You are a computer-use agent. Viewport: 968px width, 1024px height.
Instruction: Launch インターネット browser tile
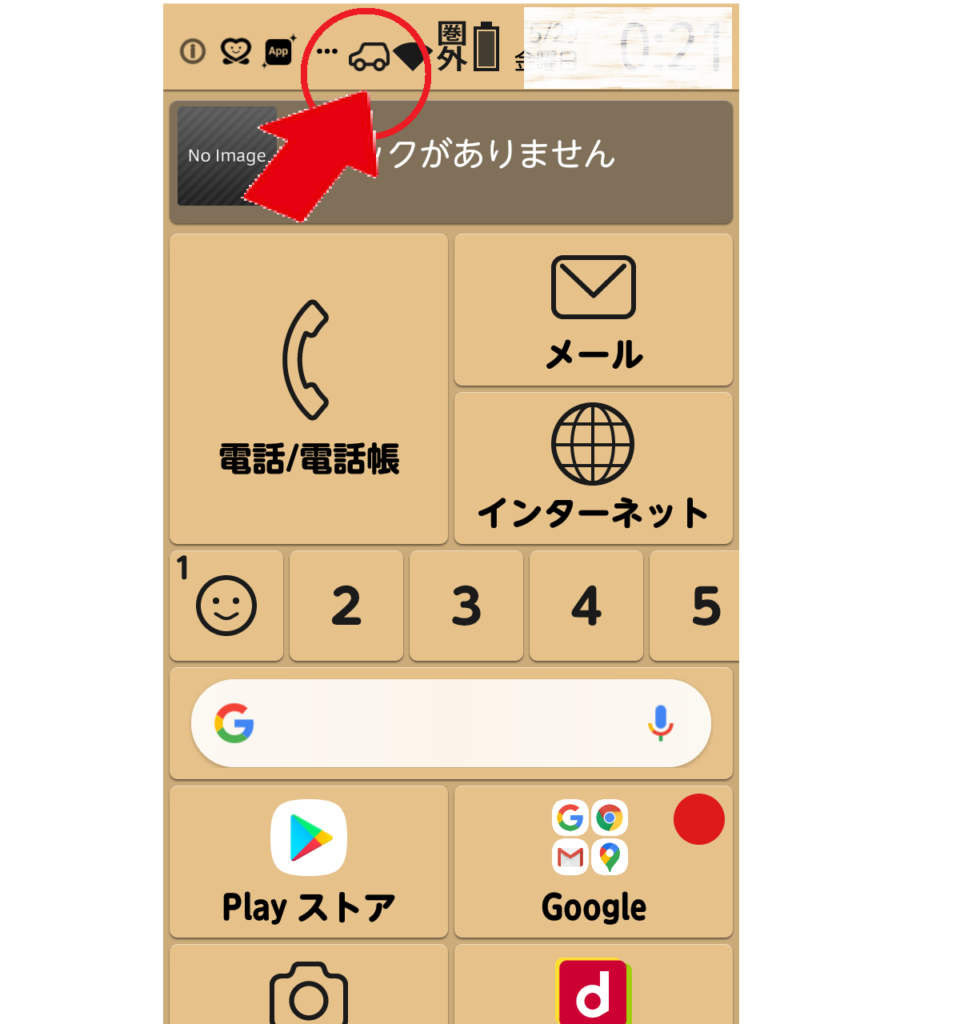pyautogui.click(x=593, y=467)
